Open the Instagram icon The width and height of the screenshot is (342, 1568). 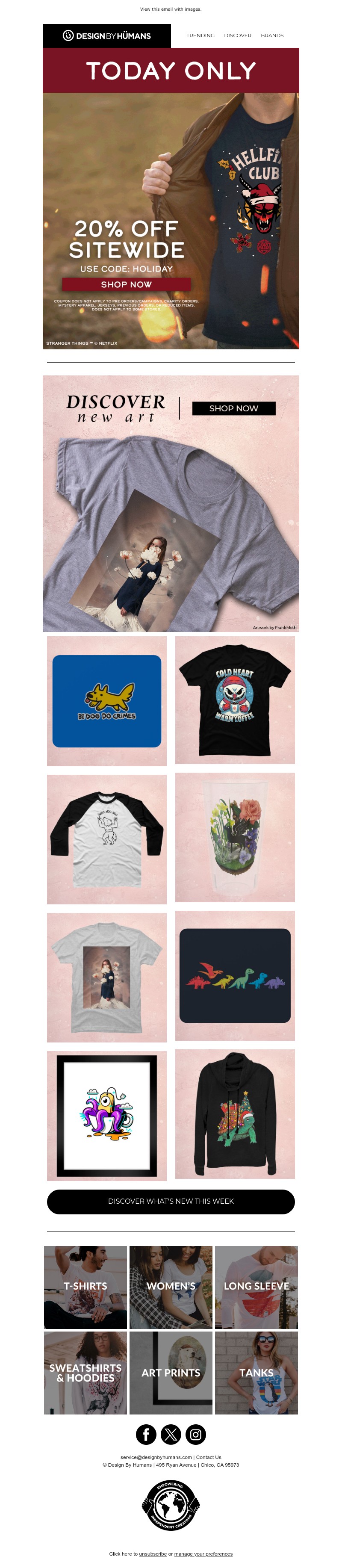[195, 1435]
